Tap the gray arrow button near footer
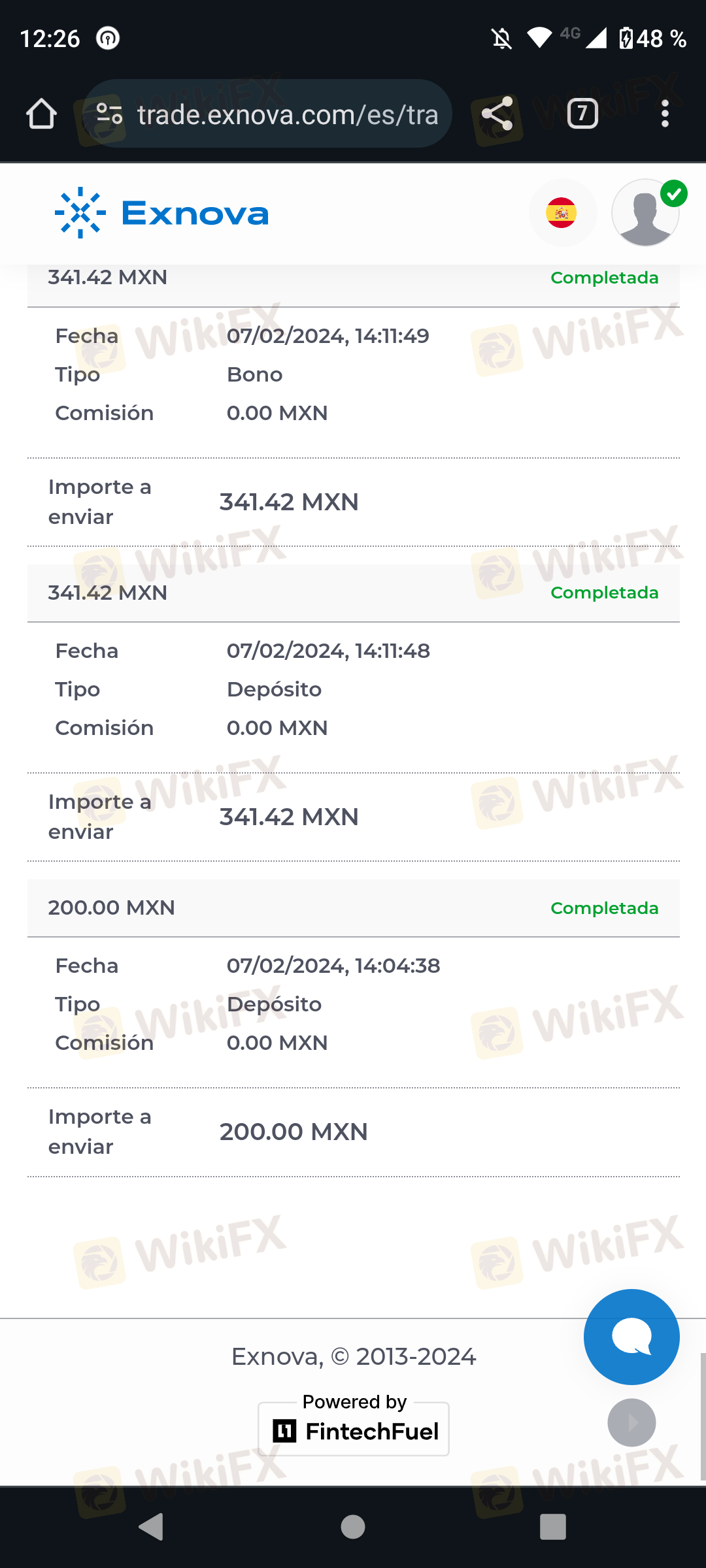Viewport: 706px width, 1568px height. point(631,1422)
